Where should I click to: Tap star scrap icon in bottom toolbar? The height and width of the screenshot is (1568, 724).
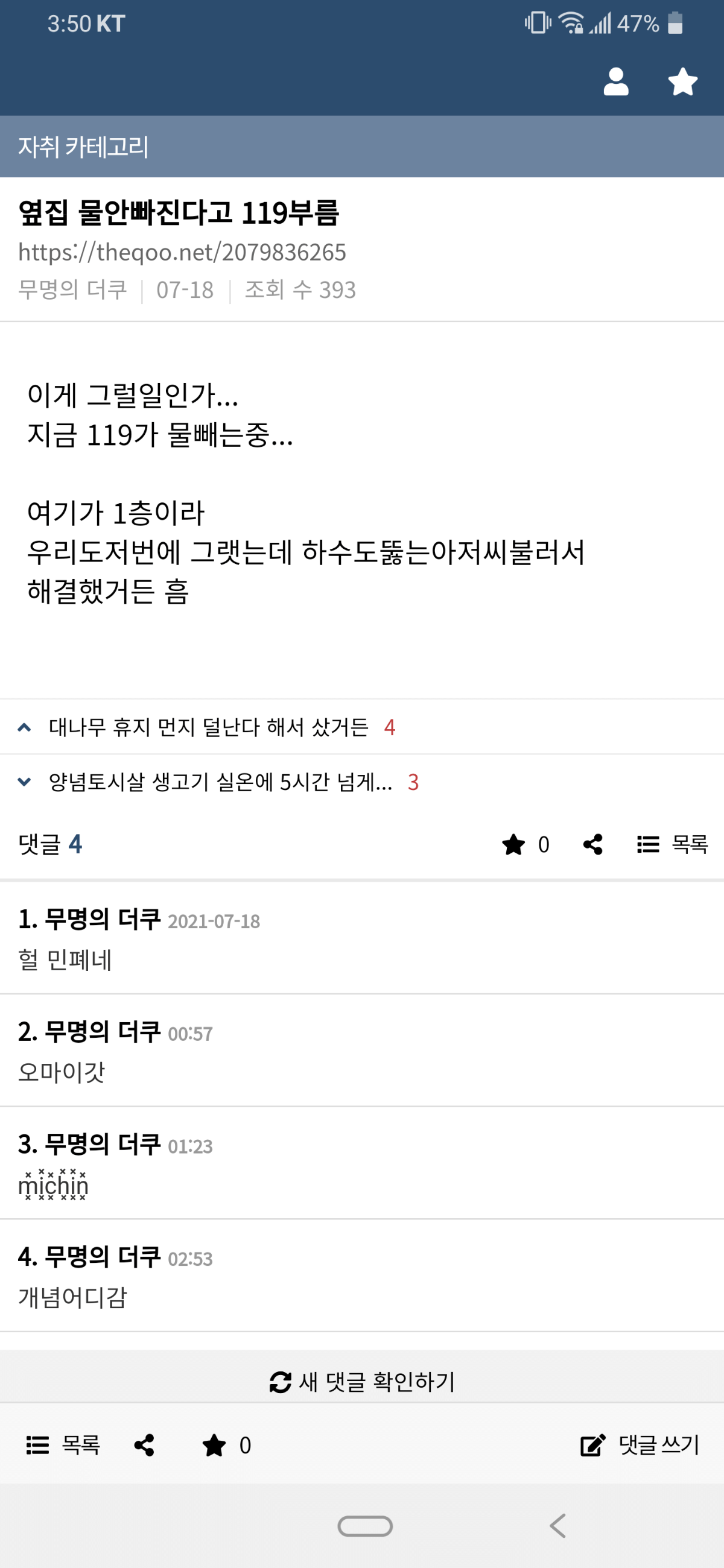tap(214, 1445)
